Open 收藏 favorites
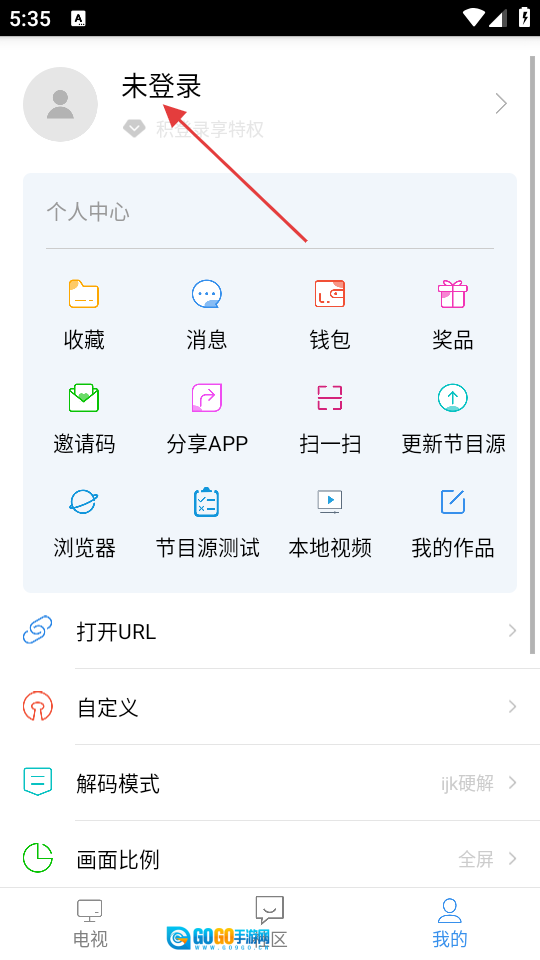 click(84, 314)
